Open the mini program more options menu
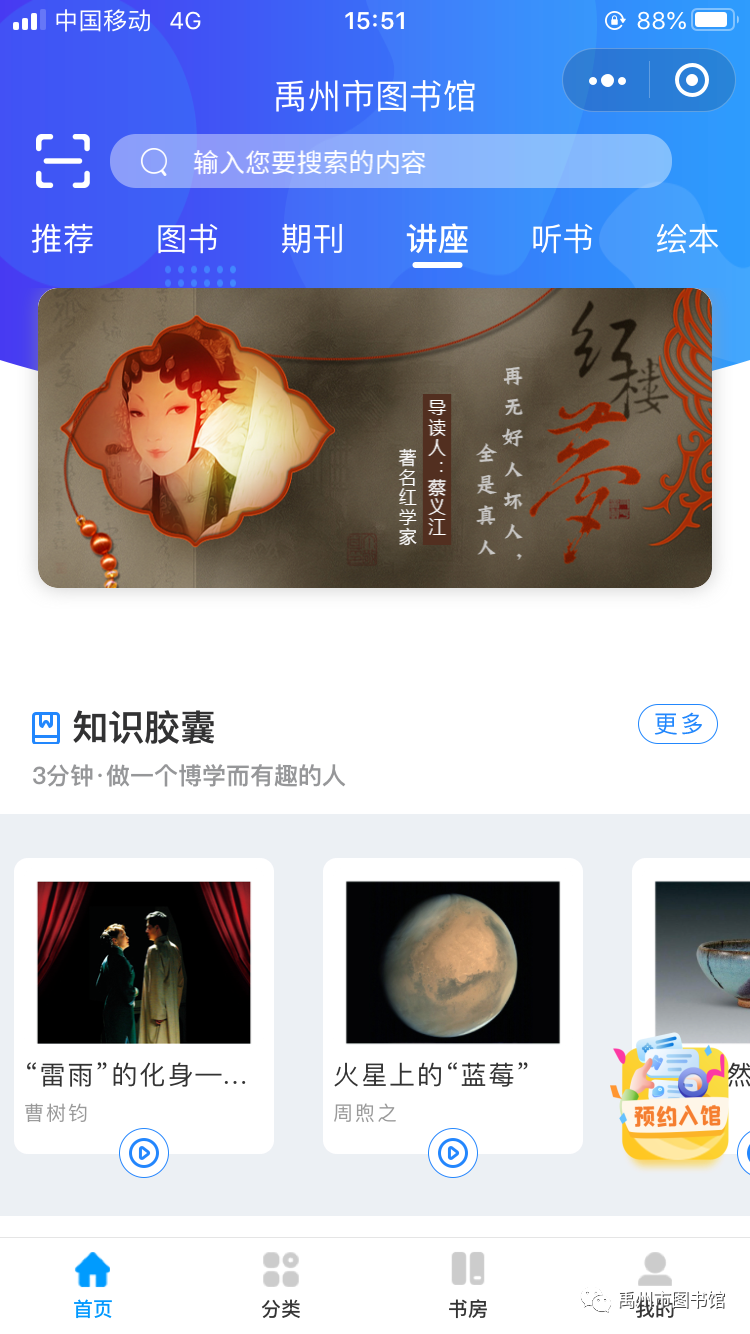 tap(607, 81)
